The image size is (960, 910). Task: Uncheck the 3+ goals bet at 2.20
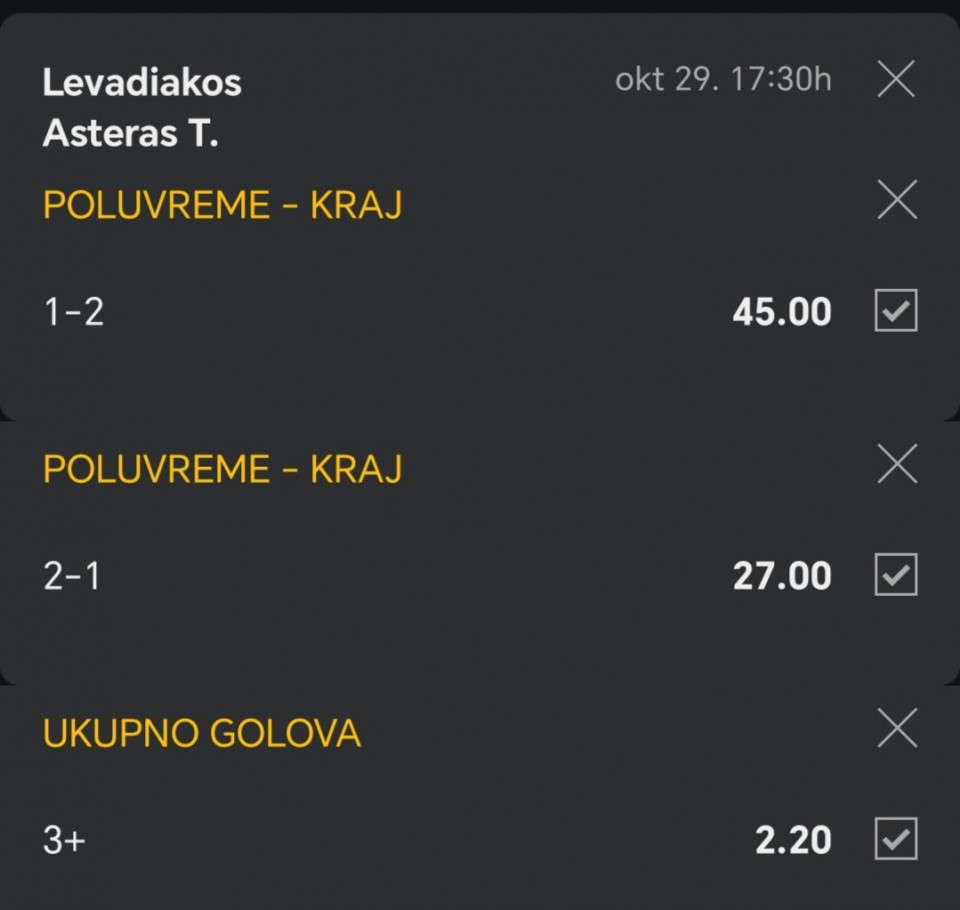coord(896,839)
